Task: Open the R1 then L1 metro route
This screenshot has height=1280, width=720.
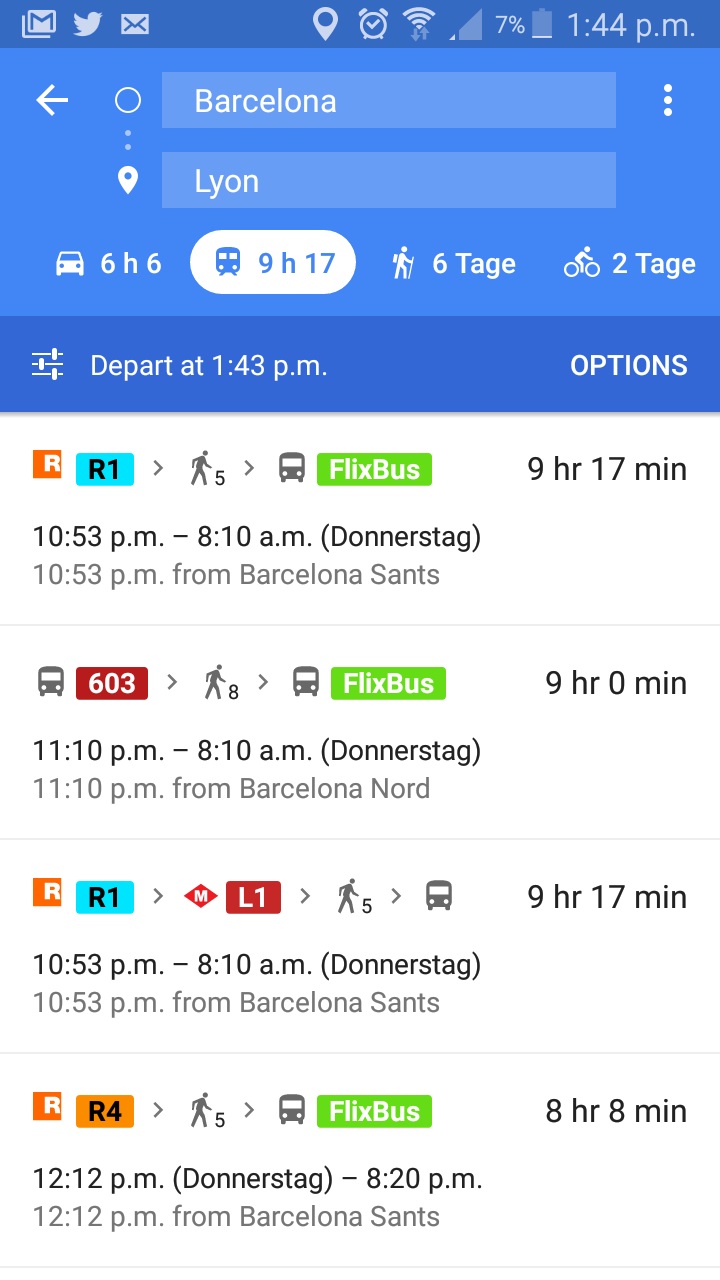Action: tap(360, 947)
